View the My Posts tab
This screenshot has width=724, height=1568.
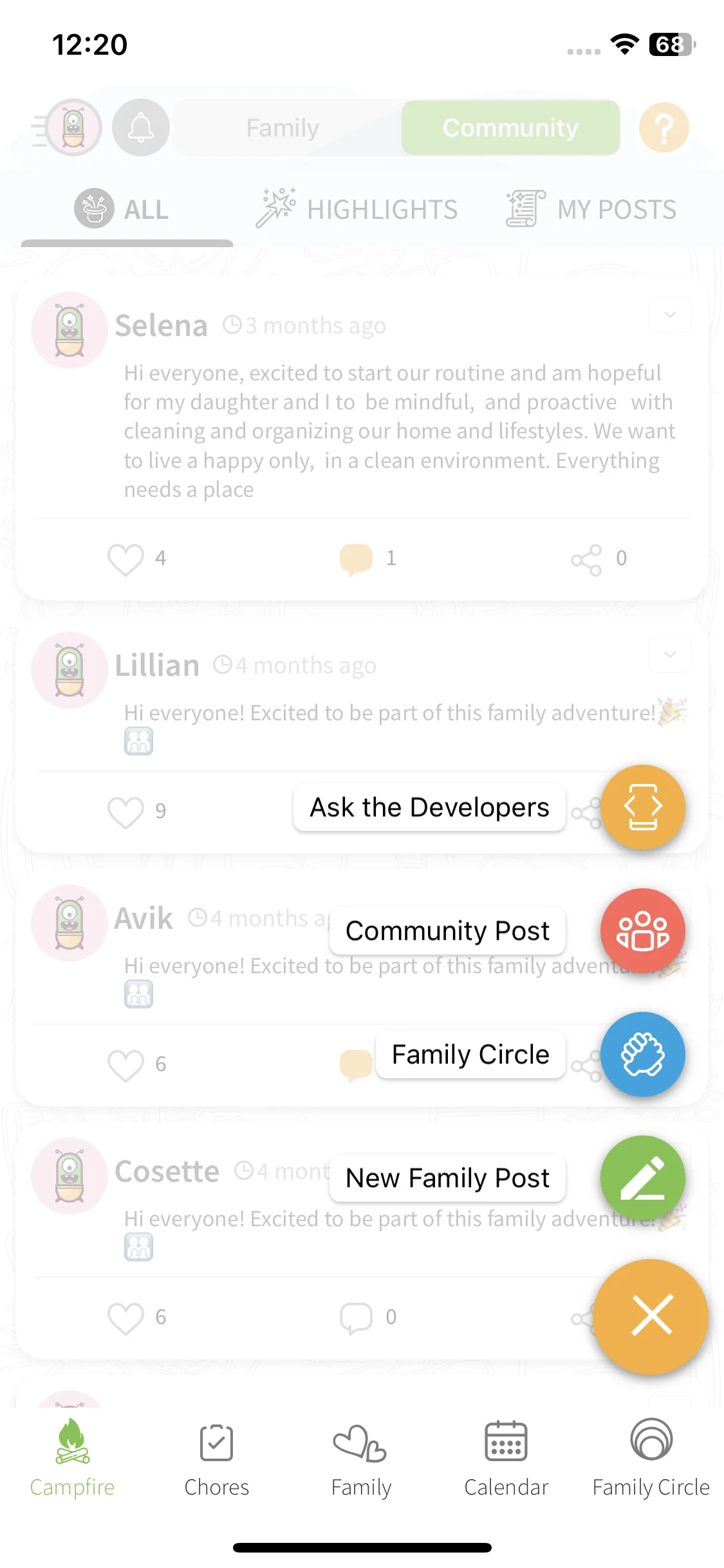(591, 209)
